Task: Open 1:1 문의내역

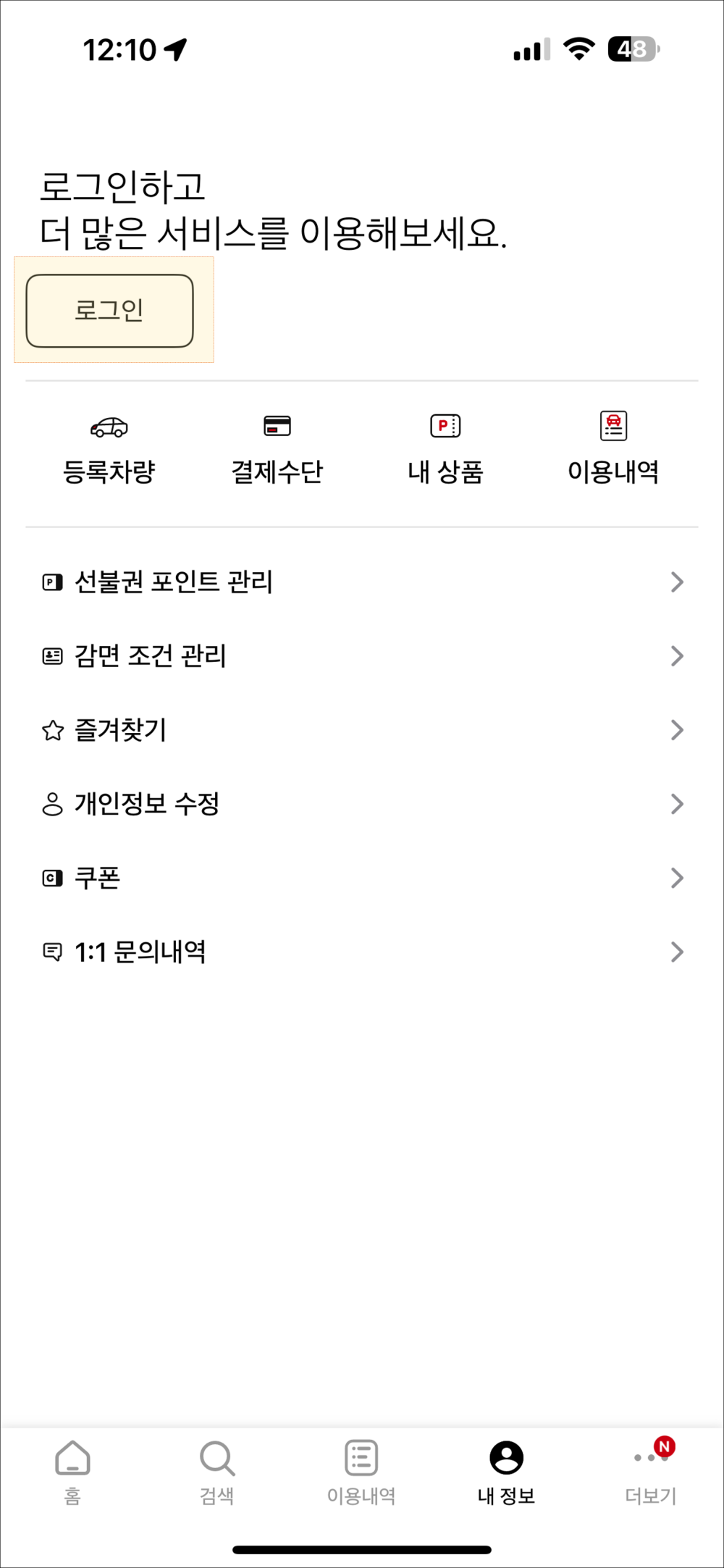Action: [x=362, y=952]
